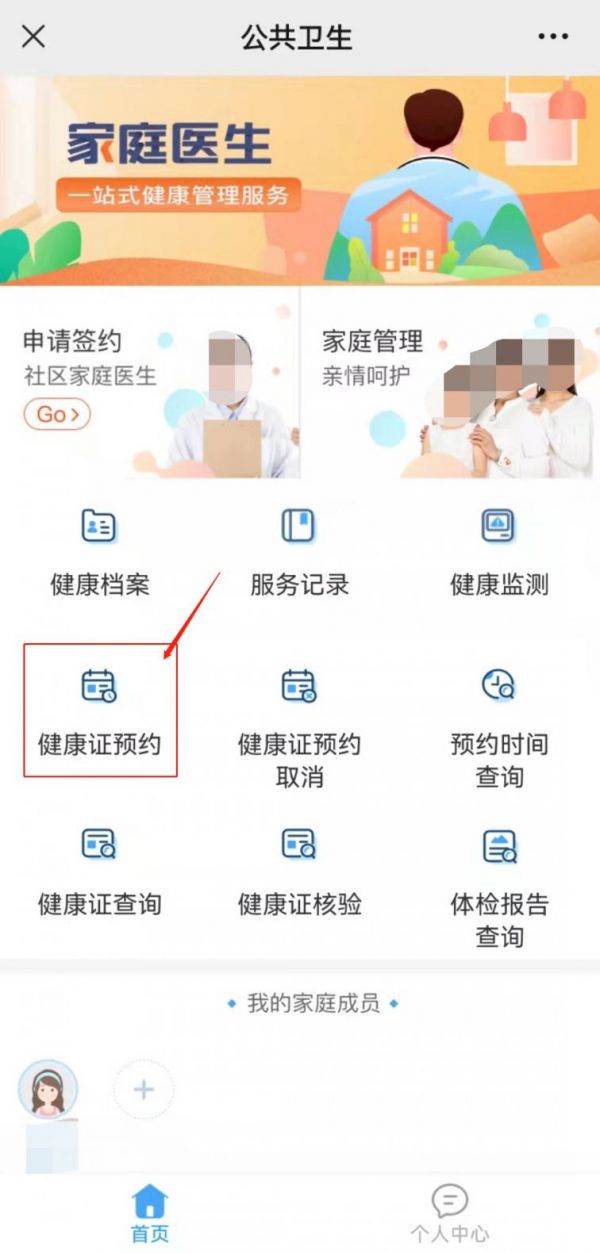Open 健康档案
The height and width of the screenshot is (1253, 600).
(x=99, y=553)
